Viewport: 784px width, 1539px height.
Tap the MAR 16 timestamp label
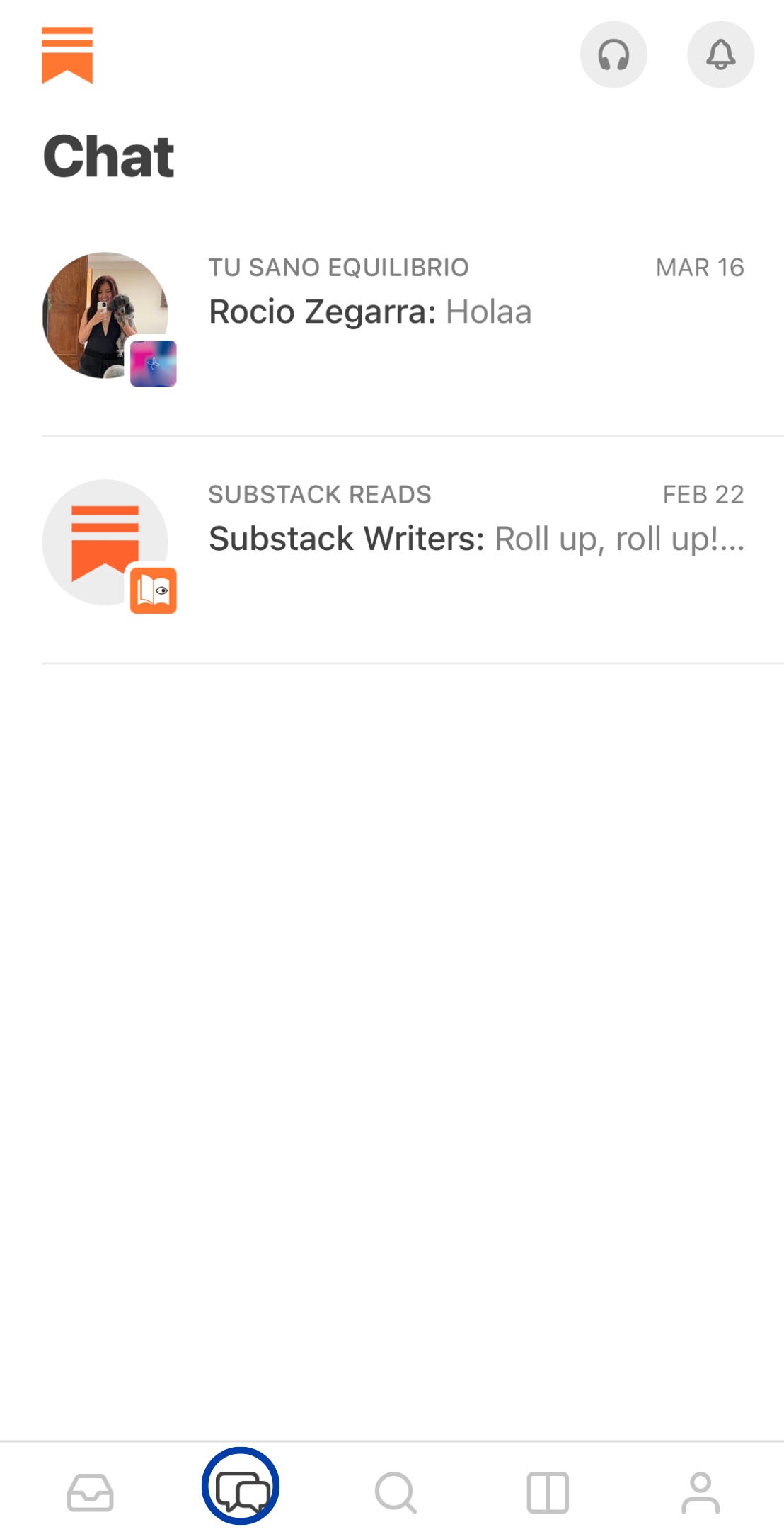click(699, 268)
